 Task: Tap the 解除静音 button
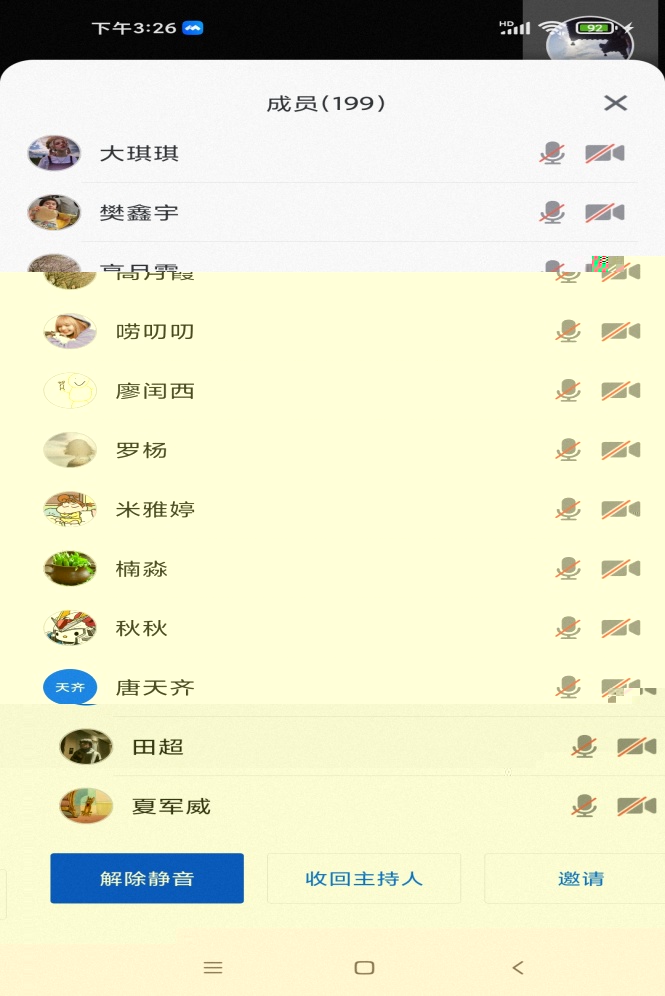coord(147,879)
